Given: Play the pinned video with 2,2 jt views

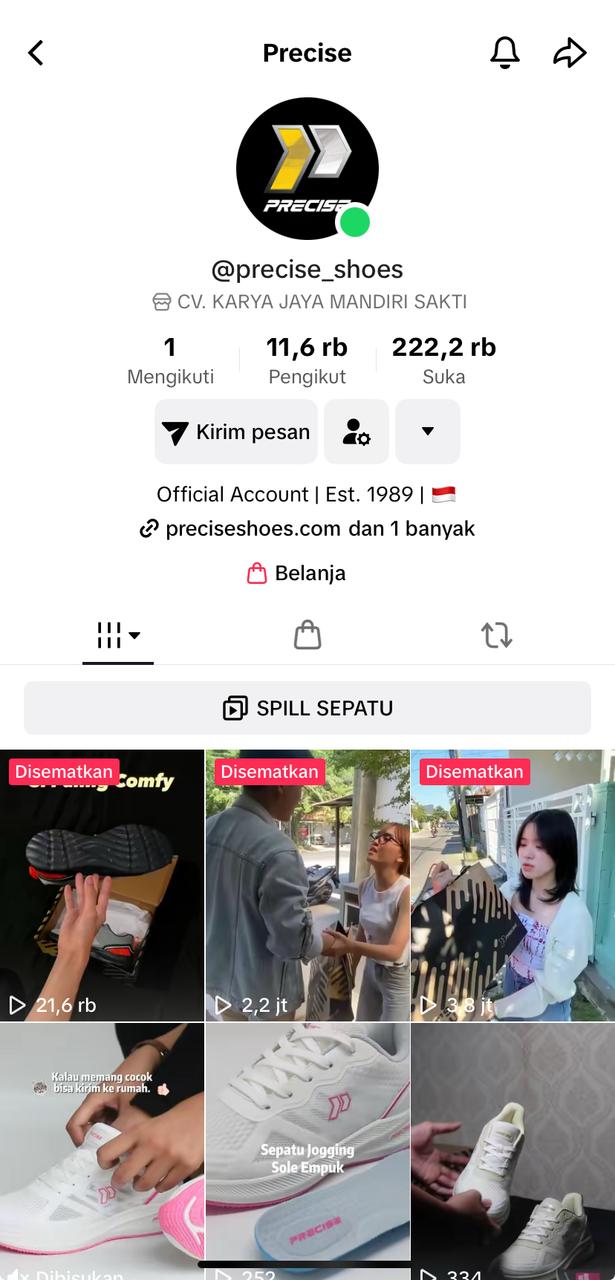Looking at the screenshot, I should point(307,885).
